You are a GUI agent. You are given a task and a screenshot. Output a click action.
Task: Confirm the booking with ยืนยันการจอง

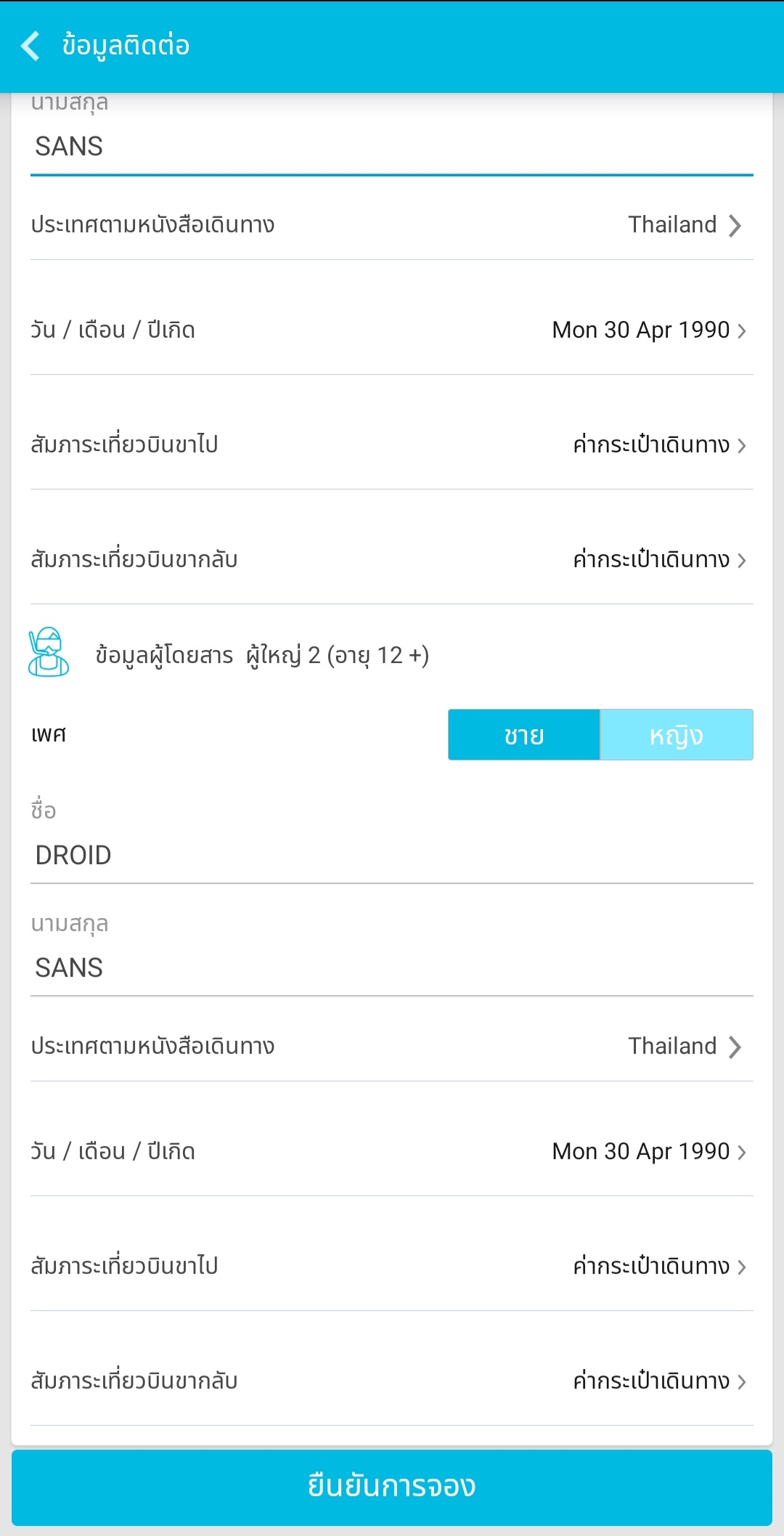point(392,1487)
